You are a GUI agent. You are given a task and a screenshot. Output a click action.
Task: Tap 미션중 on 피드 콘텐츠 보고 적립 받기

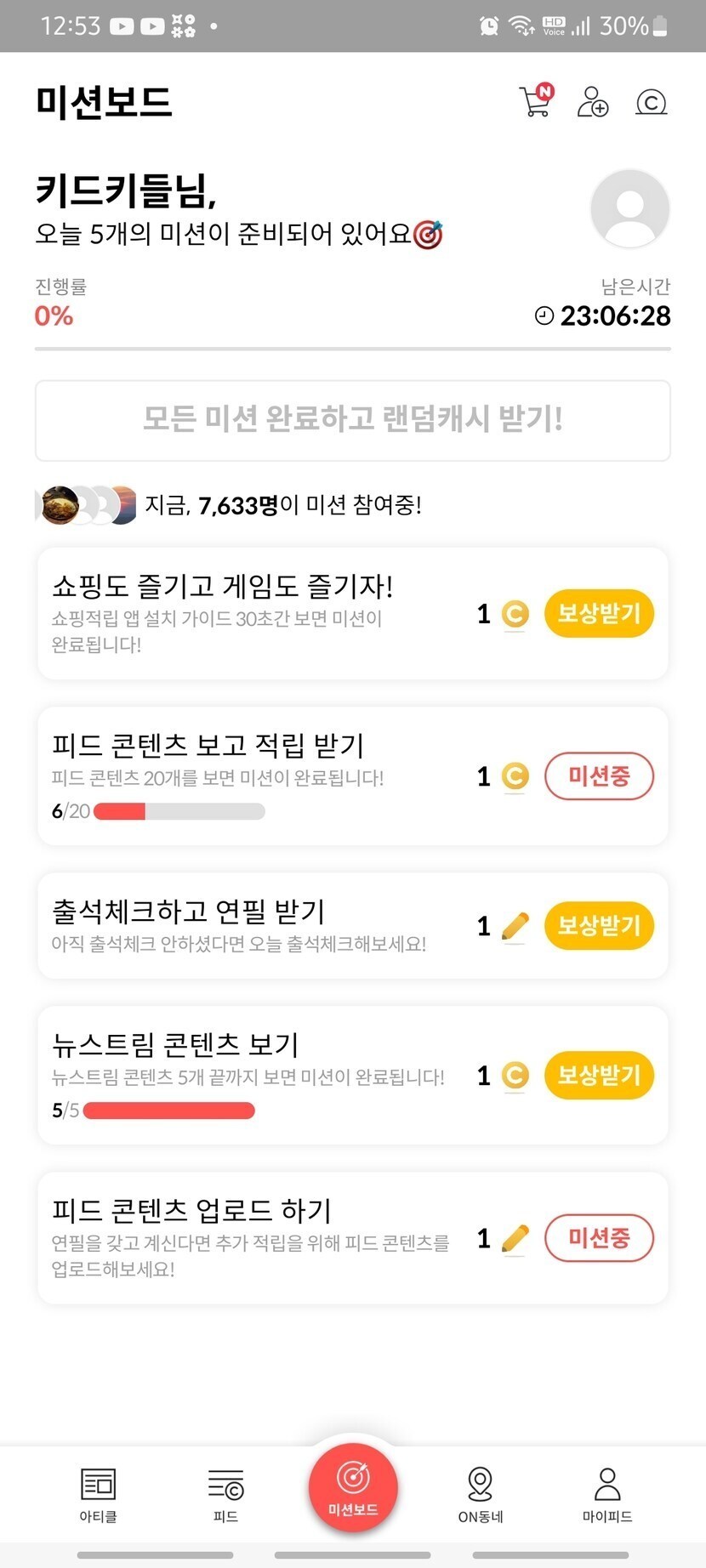599,775
